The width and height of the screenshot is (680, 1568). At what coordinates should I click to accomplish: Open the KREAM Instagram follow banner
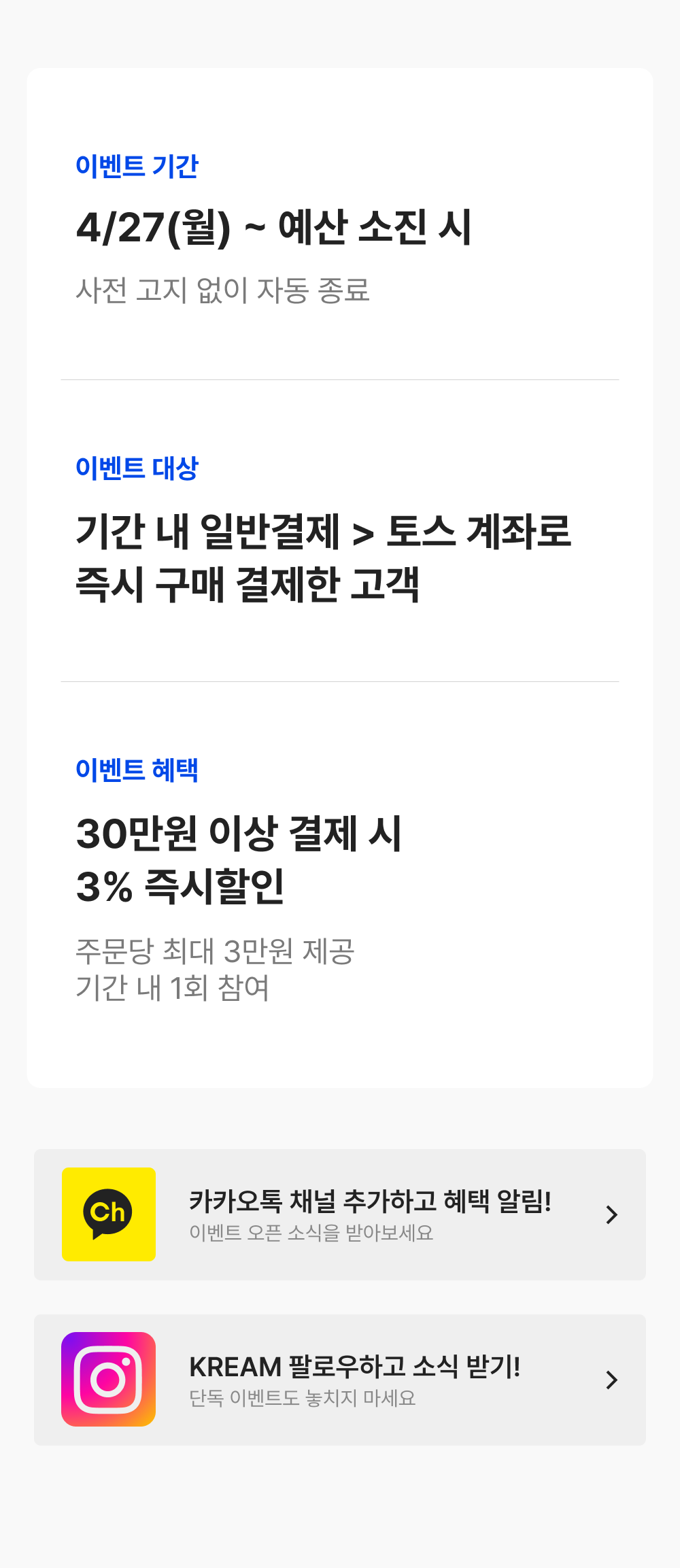pos(340,1380)
